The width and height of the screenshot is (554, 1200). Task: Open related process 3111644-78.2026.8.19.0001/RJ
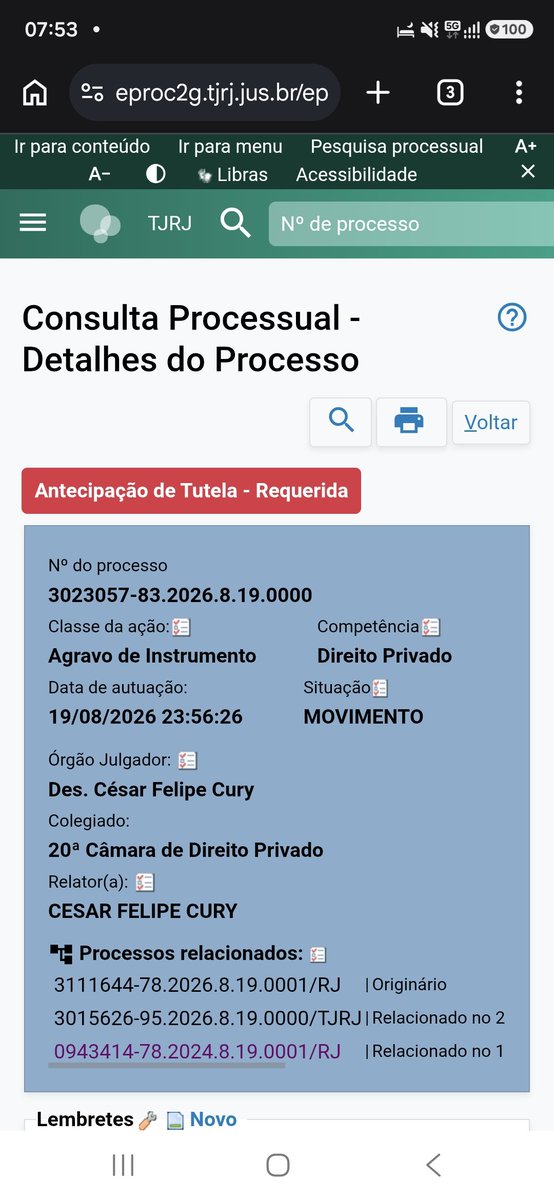[x=197, y=985]
